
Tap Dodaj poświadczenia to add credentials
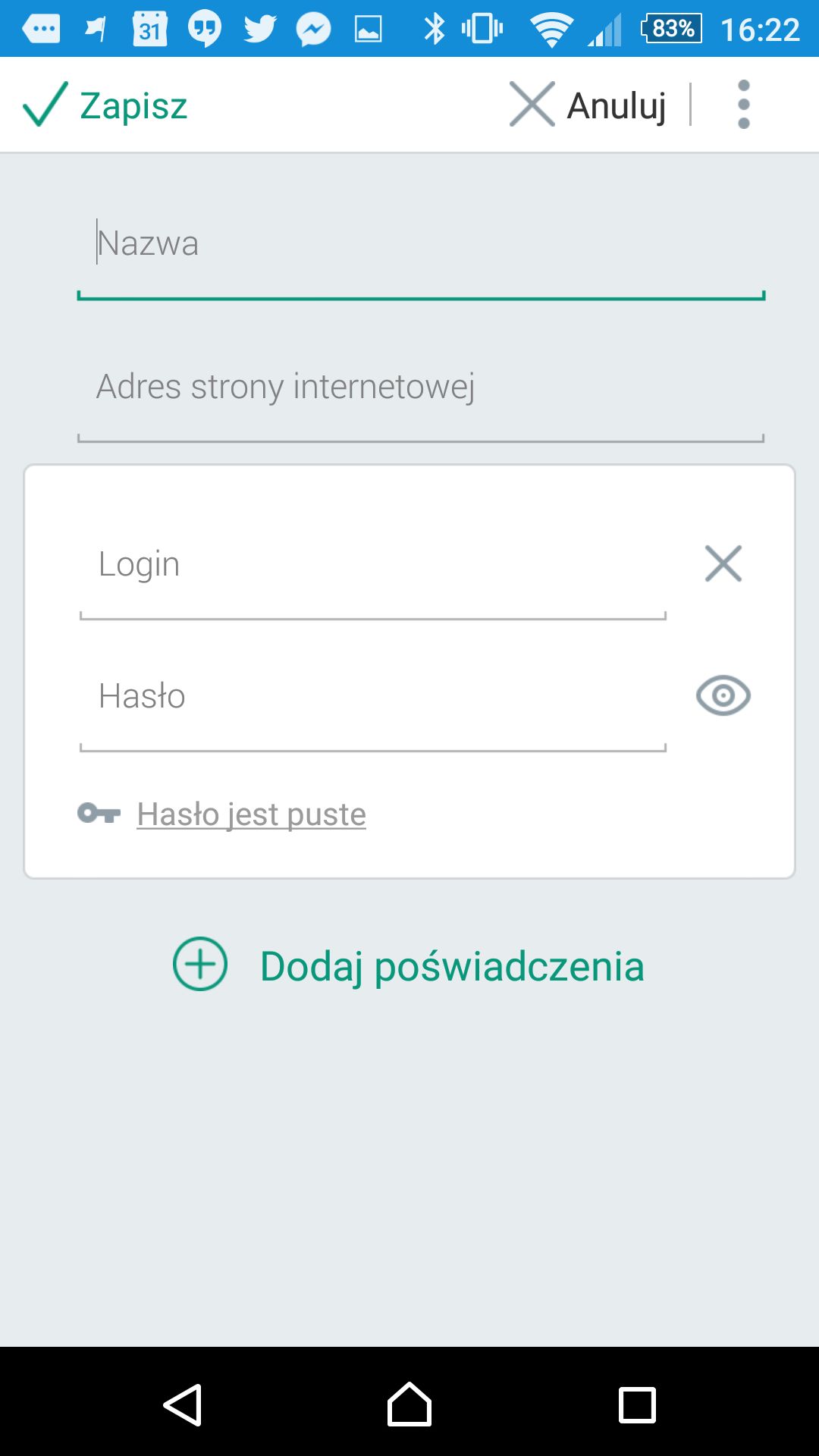tap(409, 965)
